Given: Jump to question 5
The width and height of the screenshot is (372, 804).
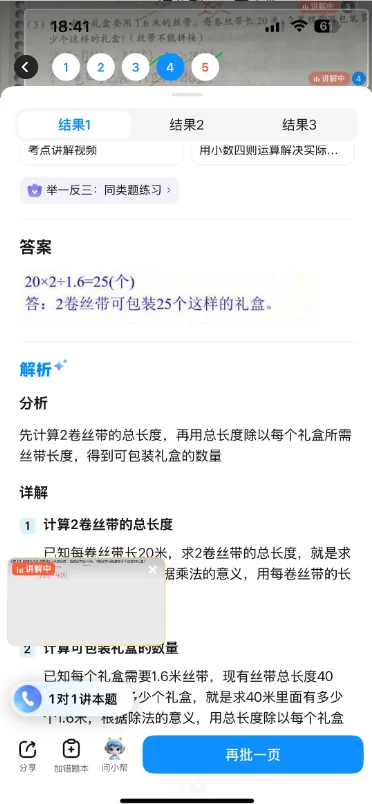Looking at the screenshot, I should pyautogui.click(x=205, y=67).
